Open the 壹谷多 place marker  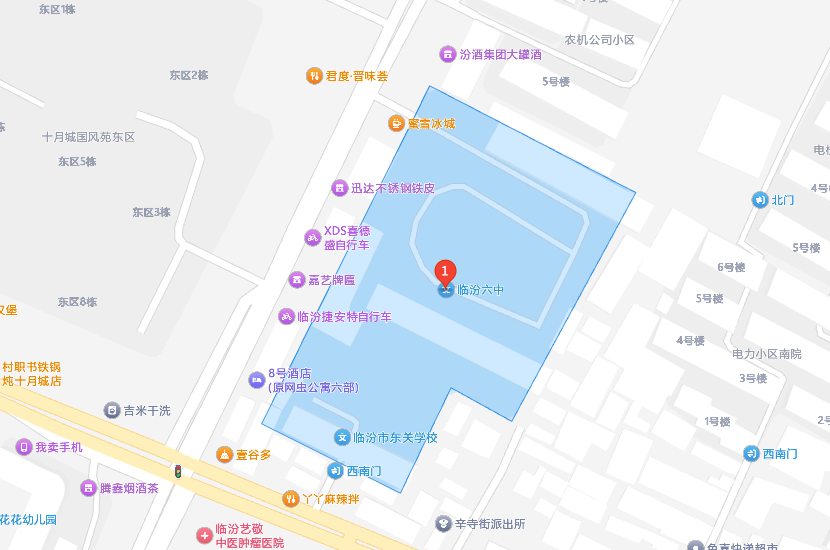pyautogui.click(x=225, y=455)
